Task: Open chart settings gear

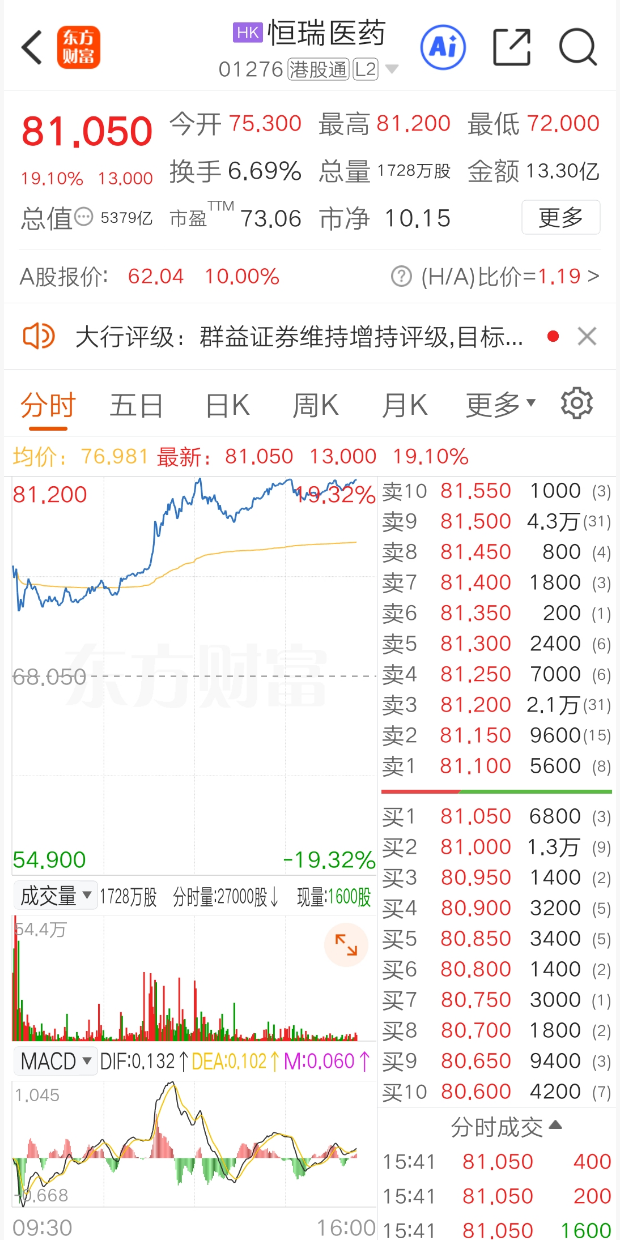Action: coord(577,404)
